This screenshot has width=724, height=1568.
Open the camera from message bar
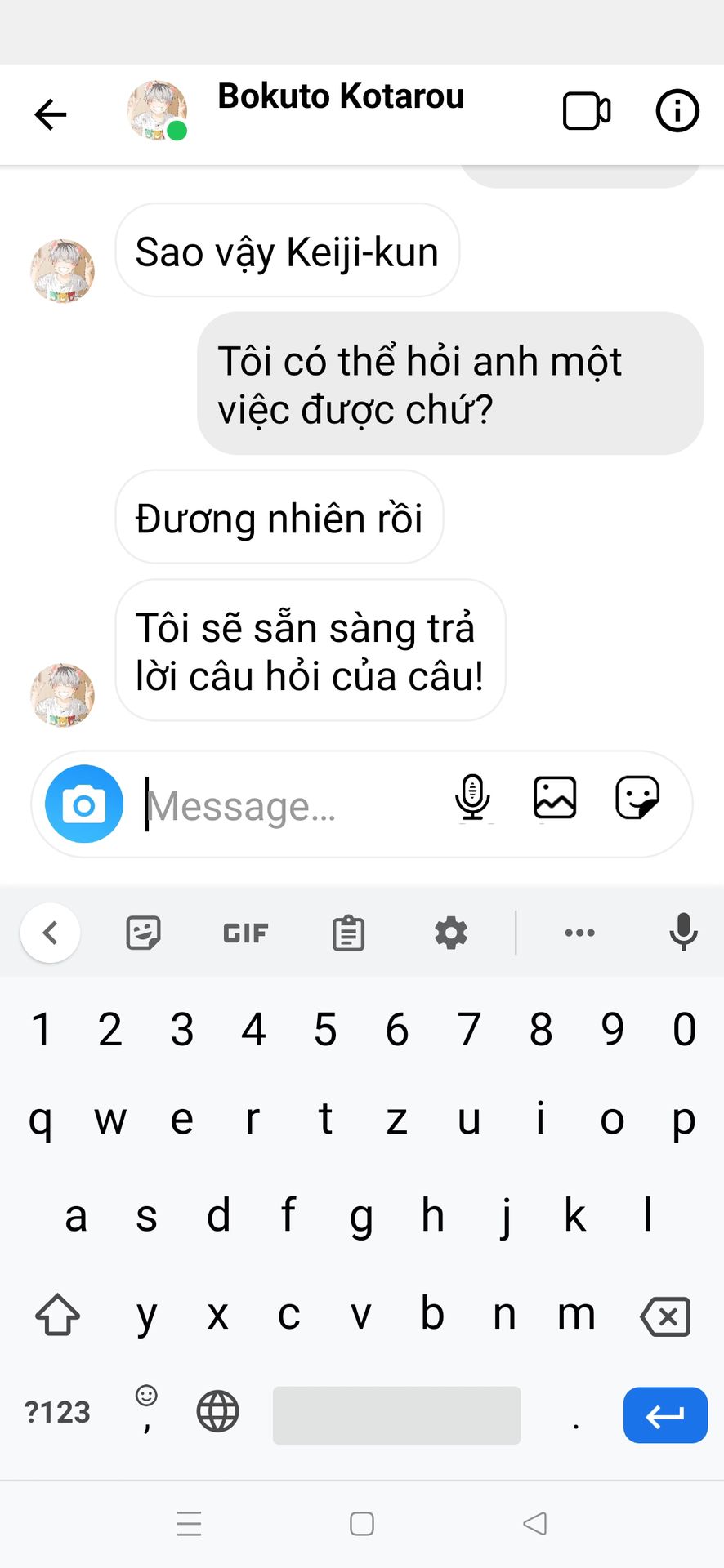pos(84,804)
